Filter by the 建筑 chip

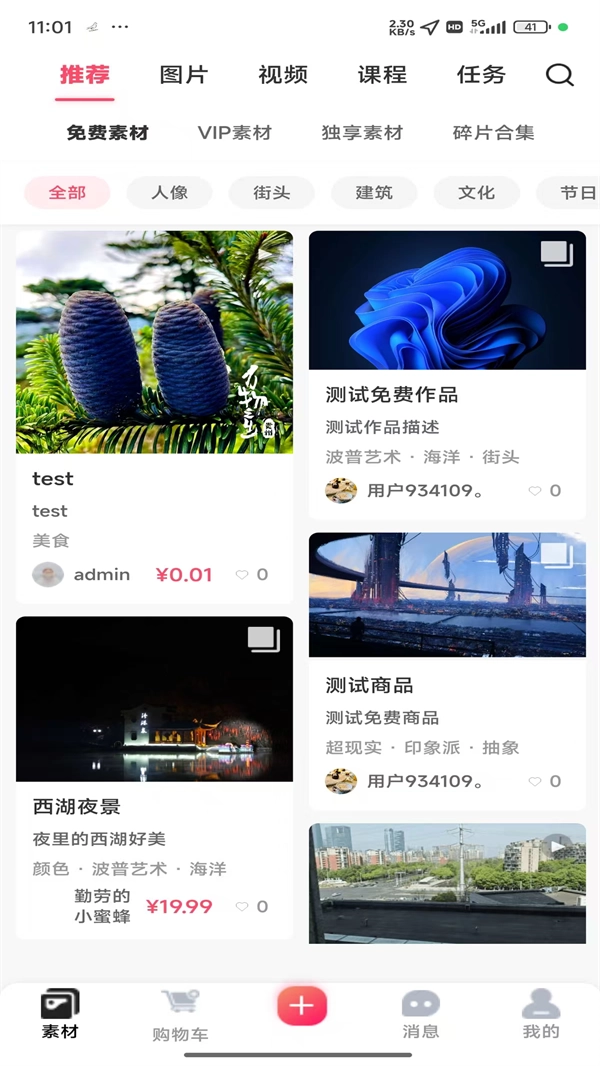(374, 192)
